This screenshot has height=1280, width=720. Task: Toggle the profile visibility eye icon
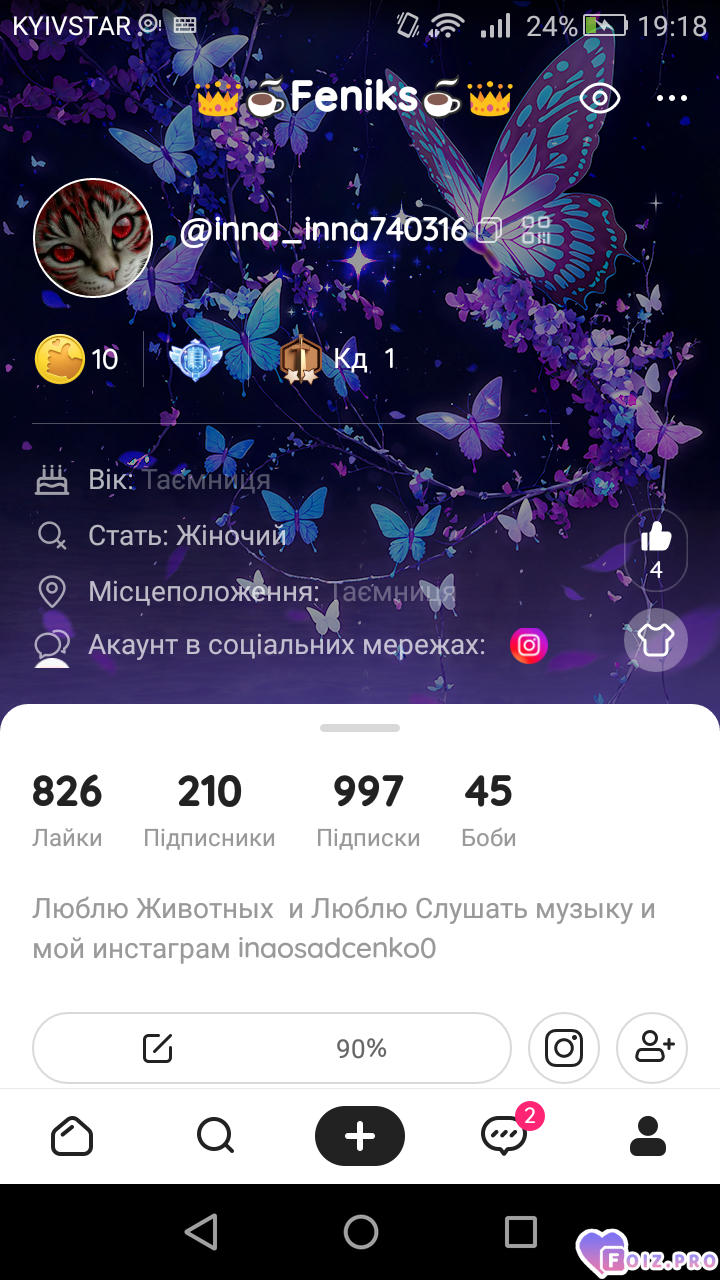tap(600, 98)
